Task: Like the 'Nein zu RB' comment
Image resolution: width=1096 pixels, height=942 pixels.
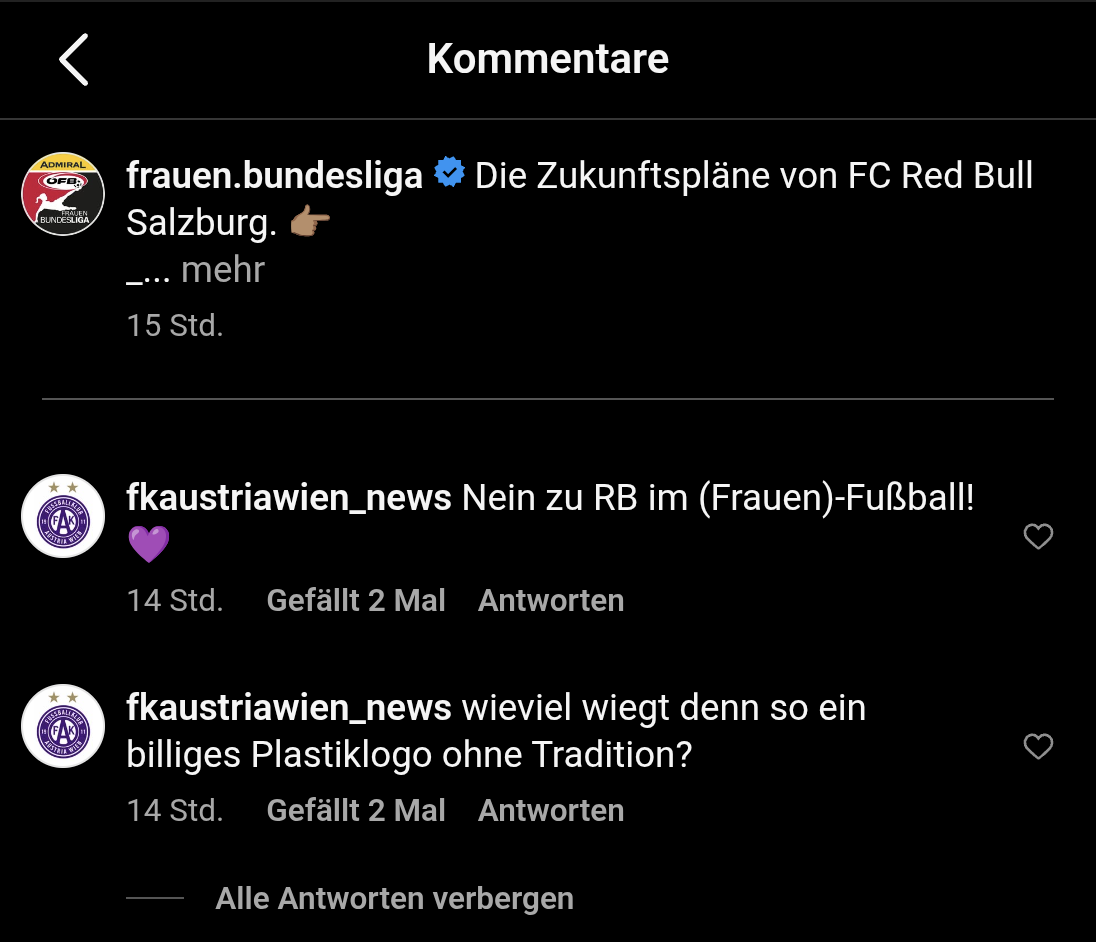Action: tap(1038, 537)
